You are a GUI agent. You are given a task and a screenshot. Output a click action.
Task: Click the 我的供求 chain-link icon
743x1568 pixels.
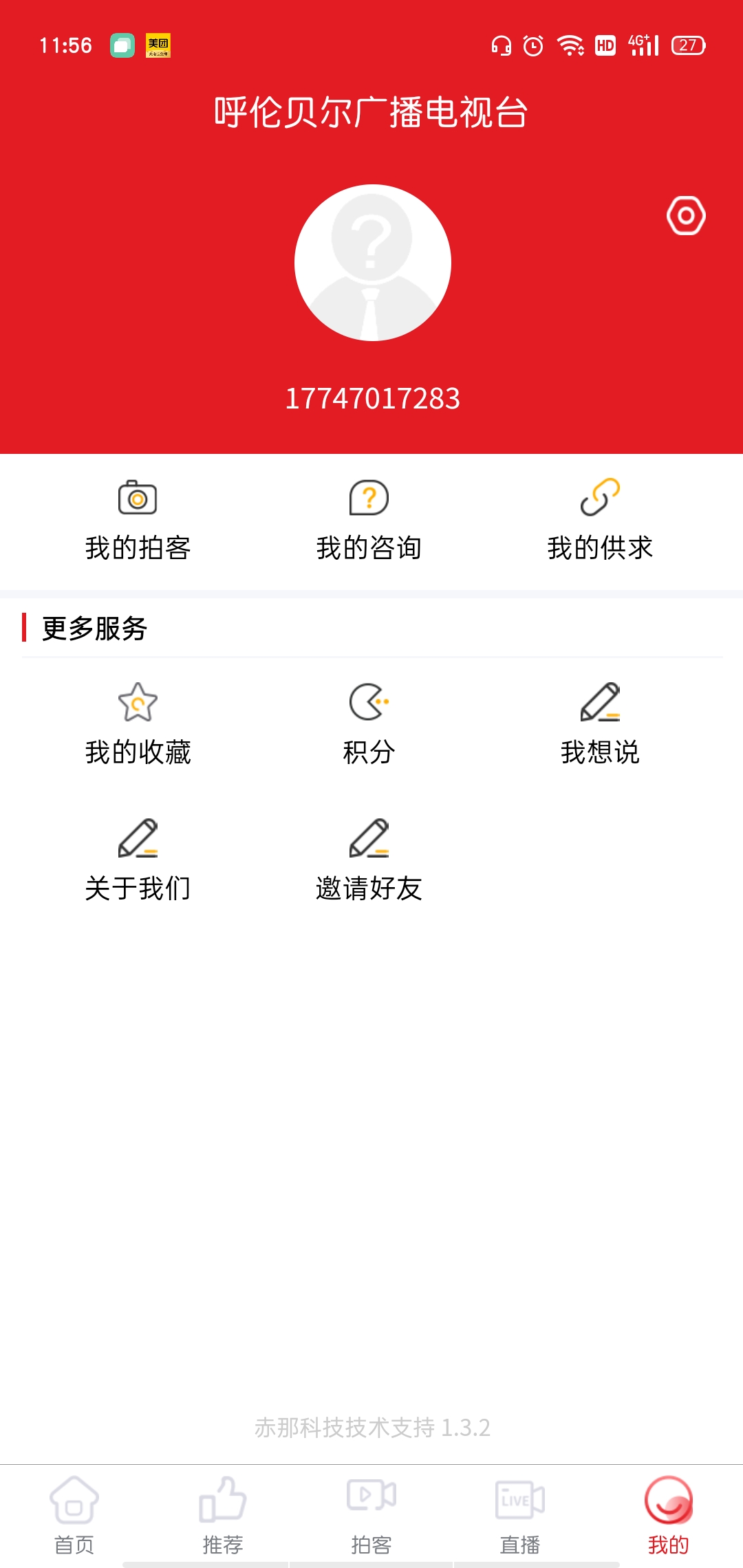(x=601, y=501)
